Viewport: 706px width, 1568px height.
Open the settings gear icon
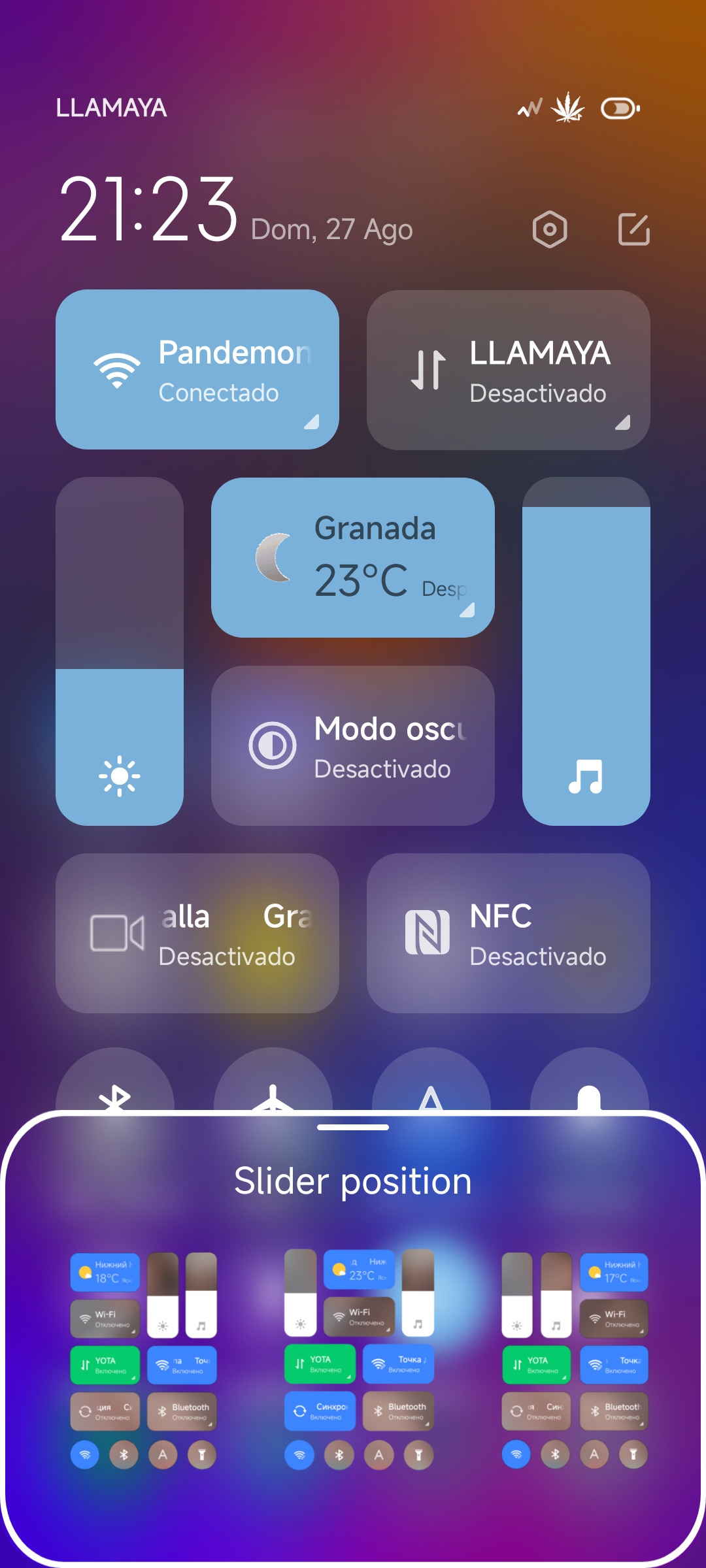click(550, 229)
